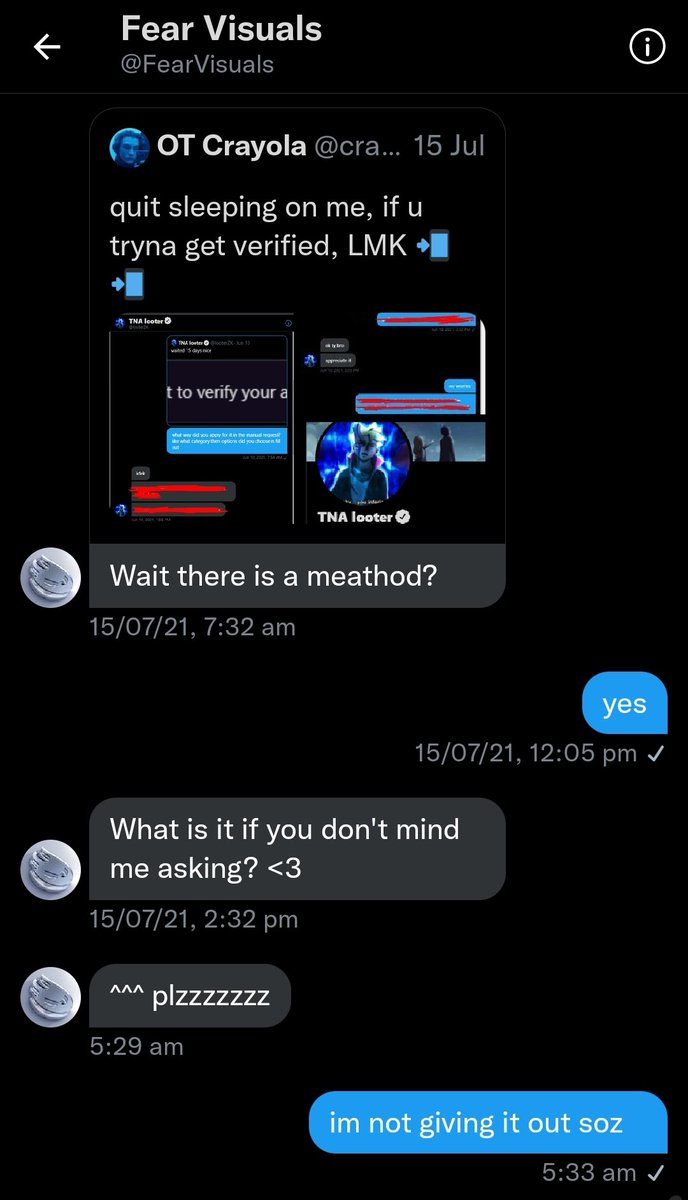688x1200 pixels.
Task: Go back using the arrow icon
Action: click(48, 48)
